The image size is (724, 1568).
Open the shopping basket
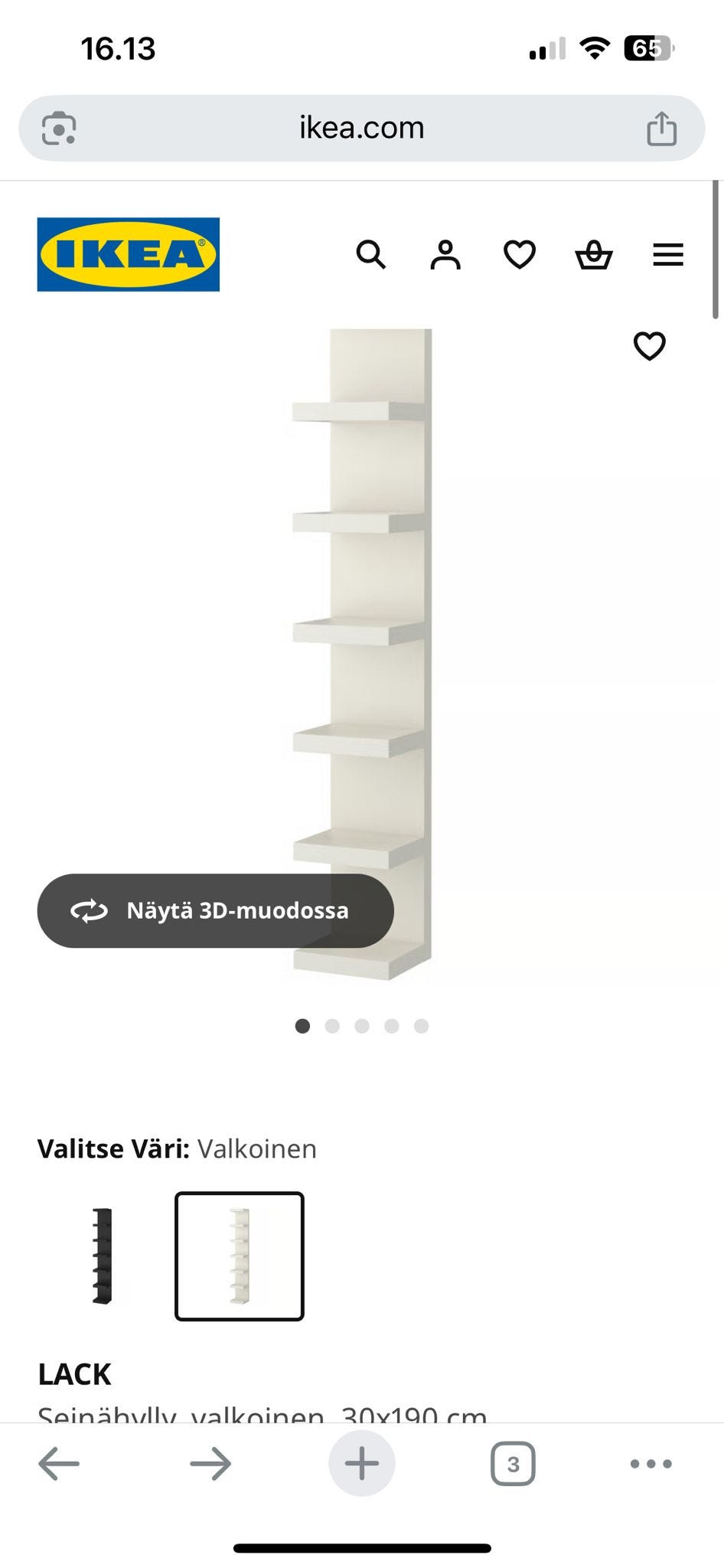tap(594, 254)
